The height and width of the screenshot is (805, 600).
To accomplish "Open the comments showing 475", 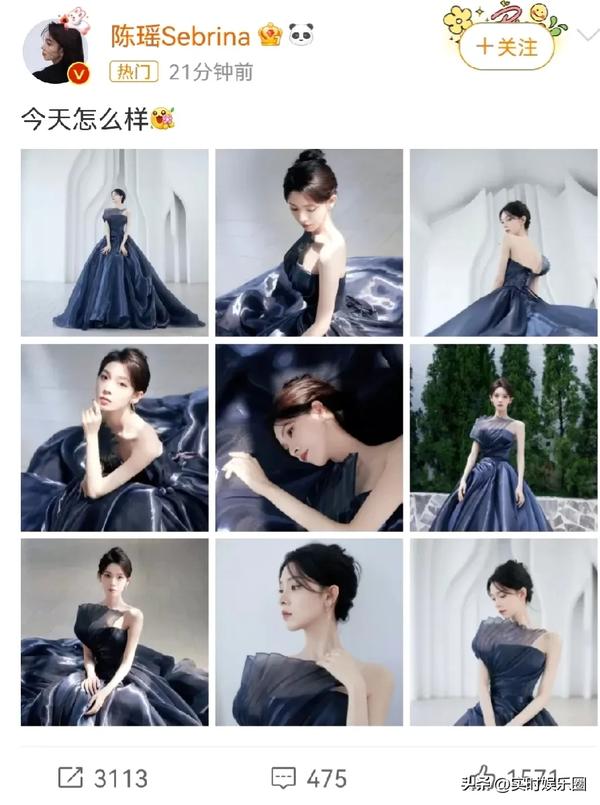I will coord(310,778).
